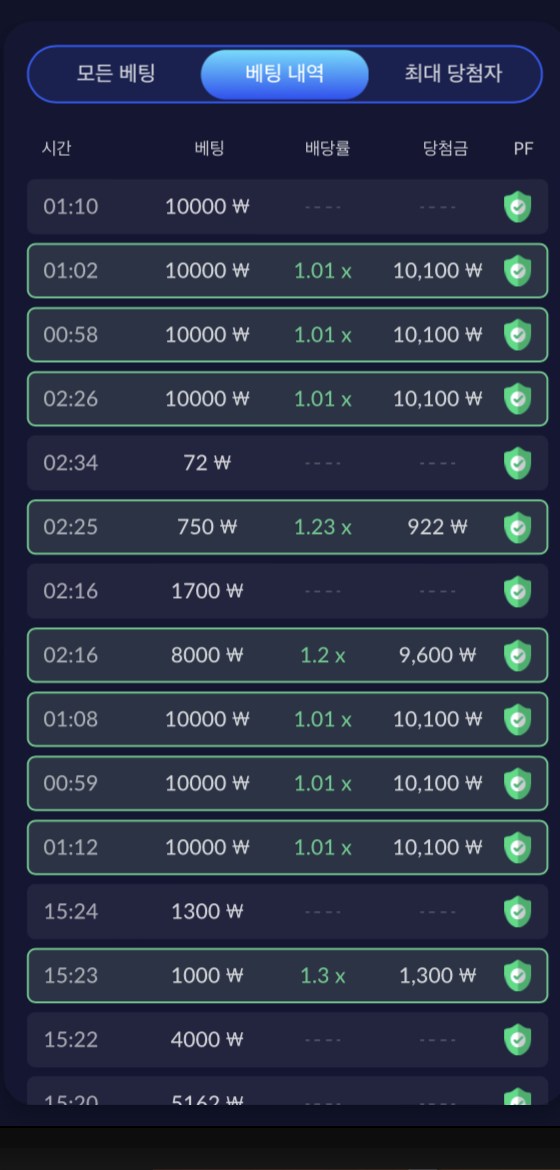Image resolution: width=560 pixels, height=1170 pixels.
Task: View PF shield for the 750 ₩ bet
Action: tap(517, 528)
